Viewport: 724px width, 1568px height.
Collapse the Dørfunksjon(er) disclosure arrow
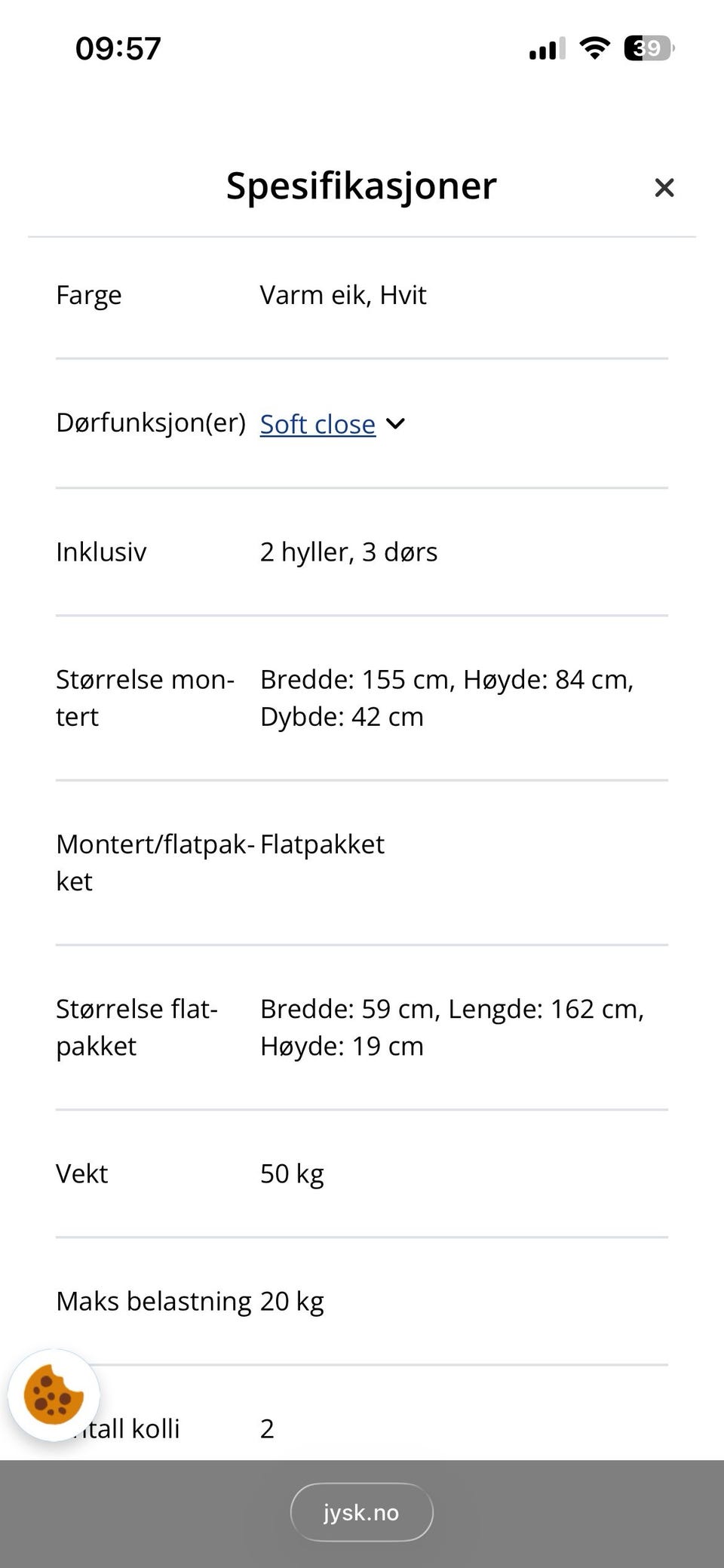pos(395,424)
